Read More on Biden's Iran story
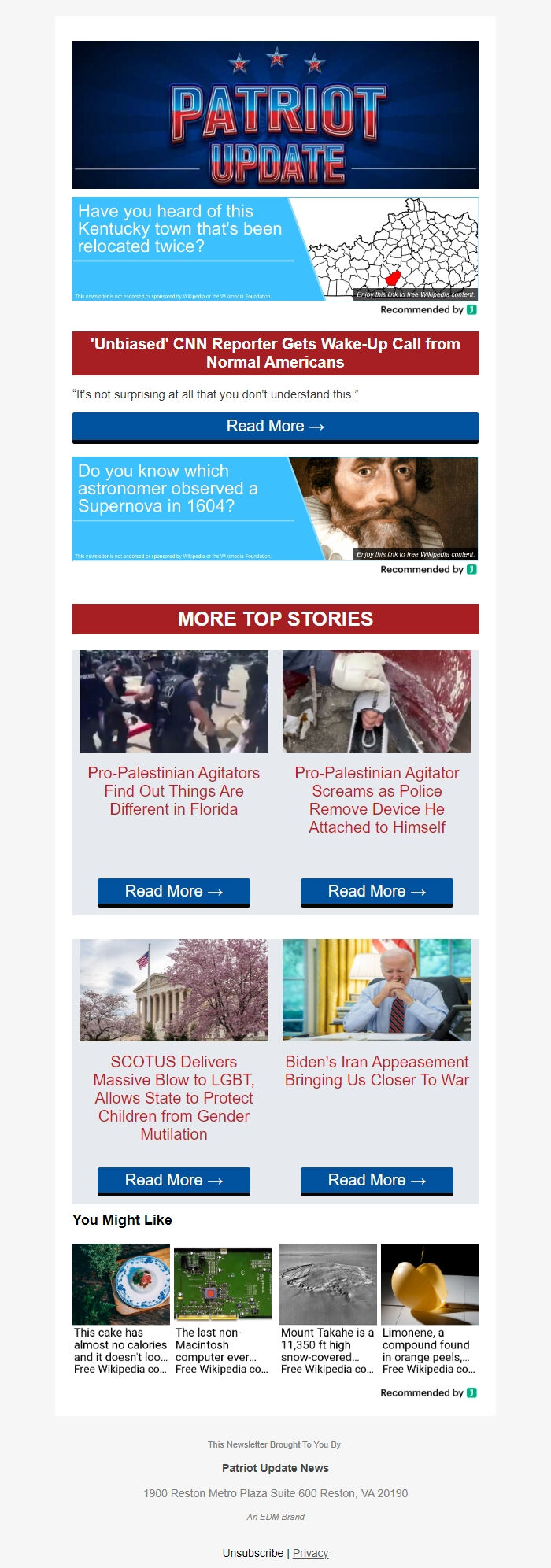 [x=376, y=1181]
